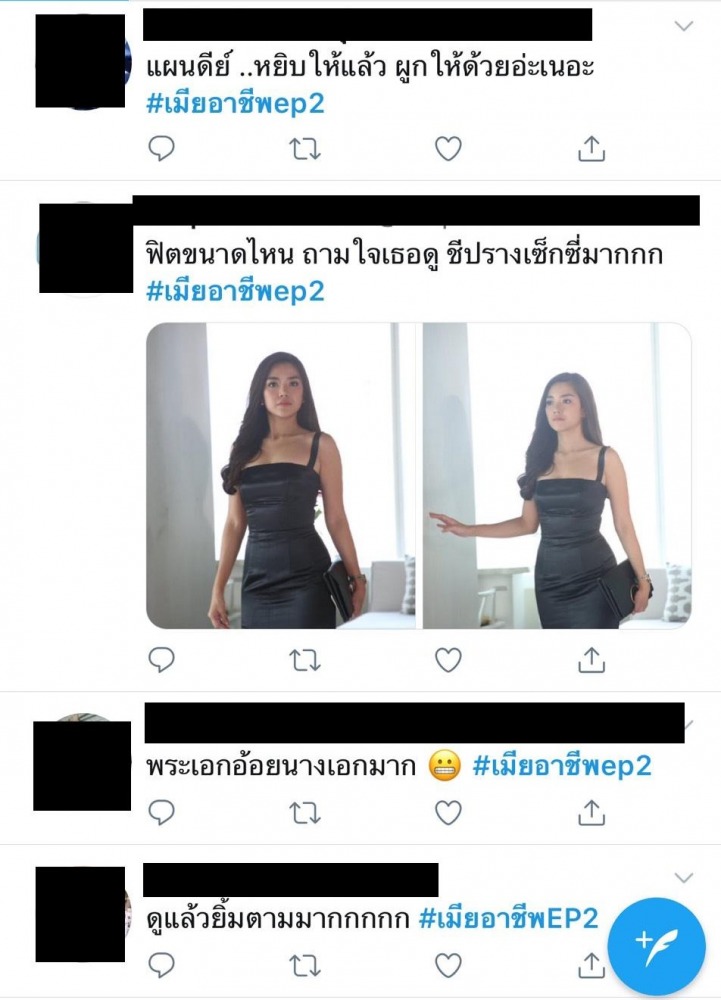This screenshot has height=1000, width=721.
Task: Like the tweet saying พระเอกอ้อยนางเอกมาก
Action: (448, 812)
